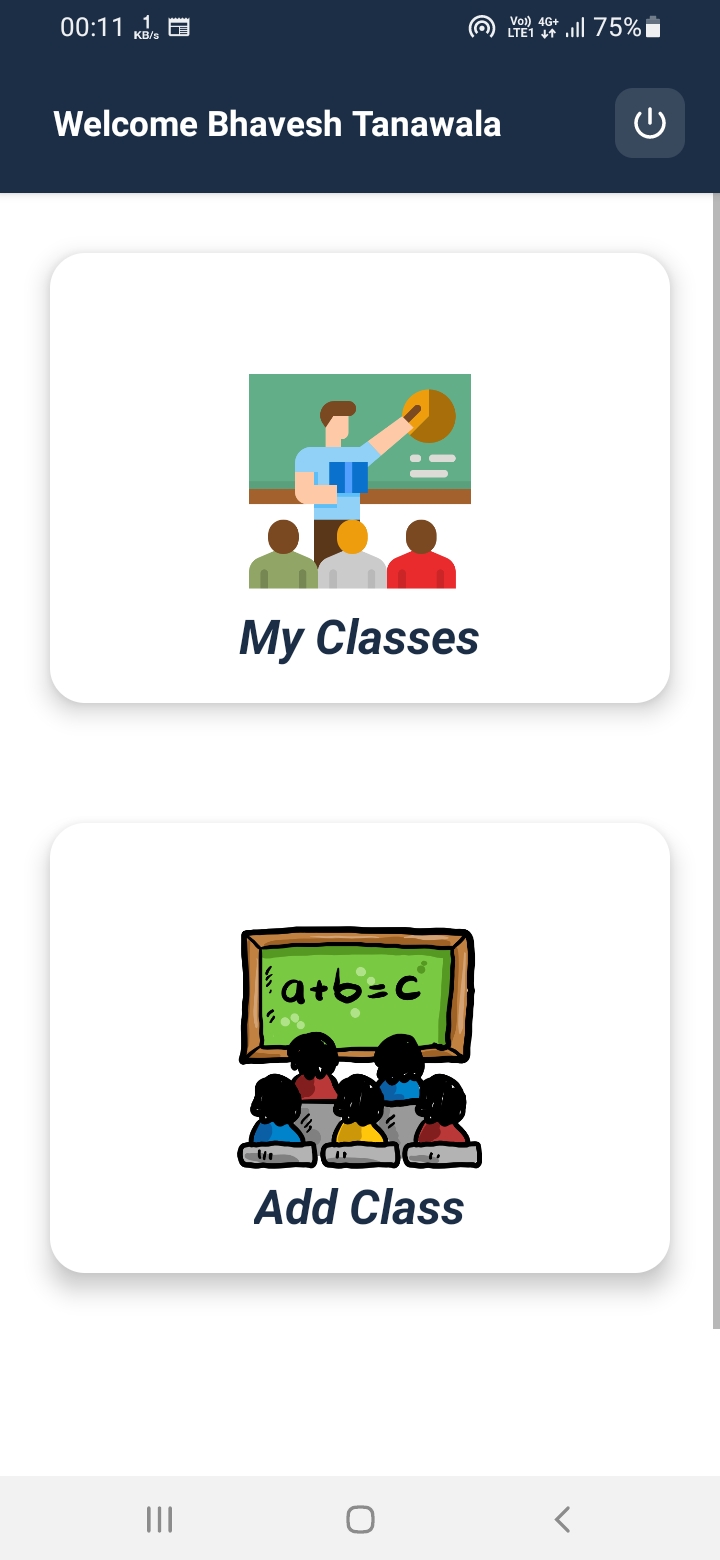Tap the hotspot icon in the status bar
Image resolution: width=720 pixels, height=1560 pixels.
(481, 27)
